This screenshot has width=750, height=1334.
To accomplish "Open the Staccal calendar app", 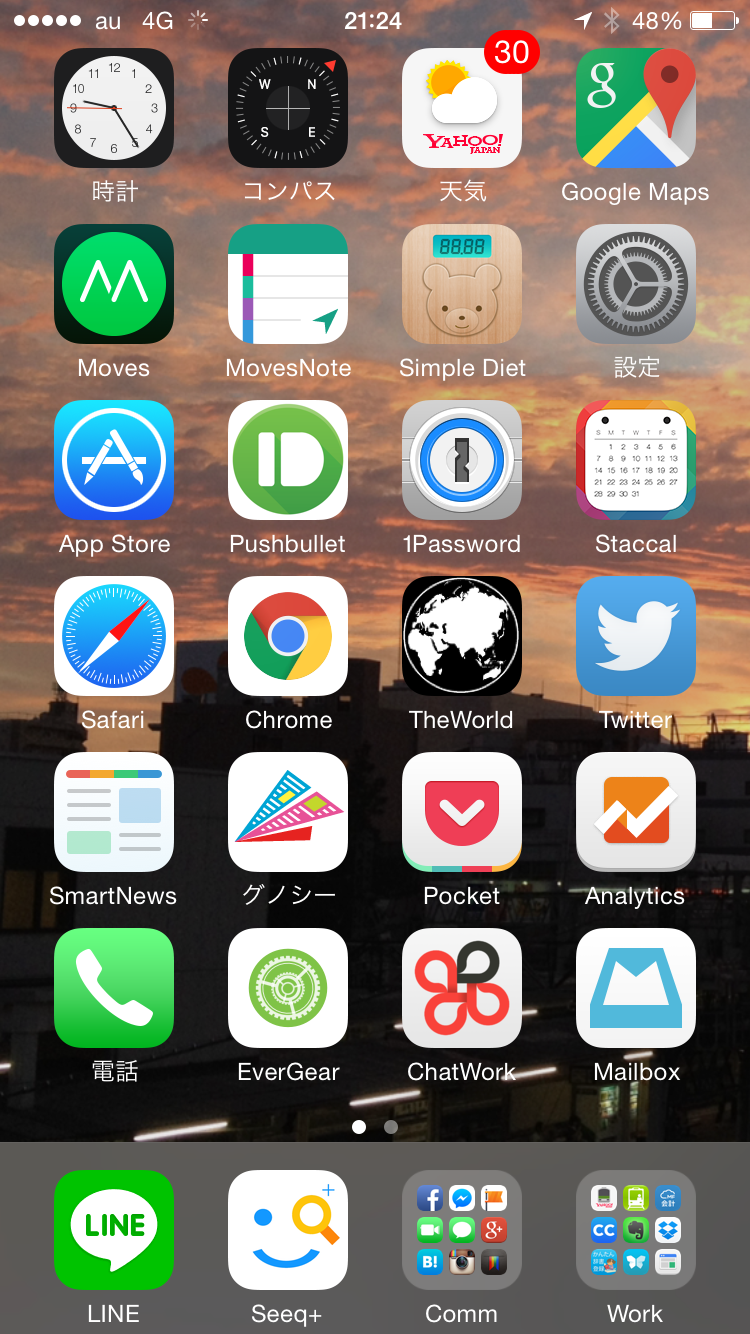I will point(636,460).
